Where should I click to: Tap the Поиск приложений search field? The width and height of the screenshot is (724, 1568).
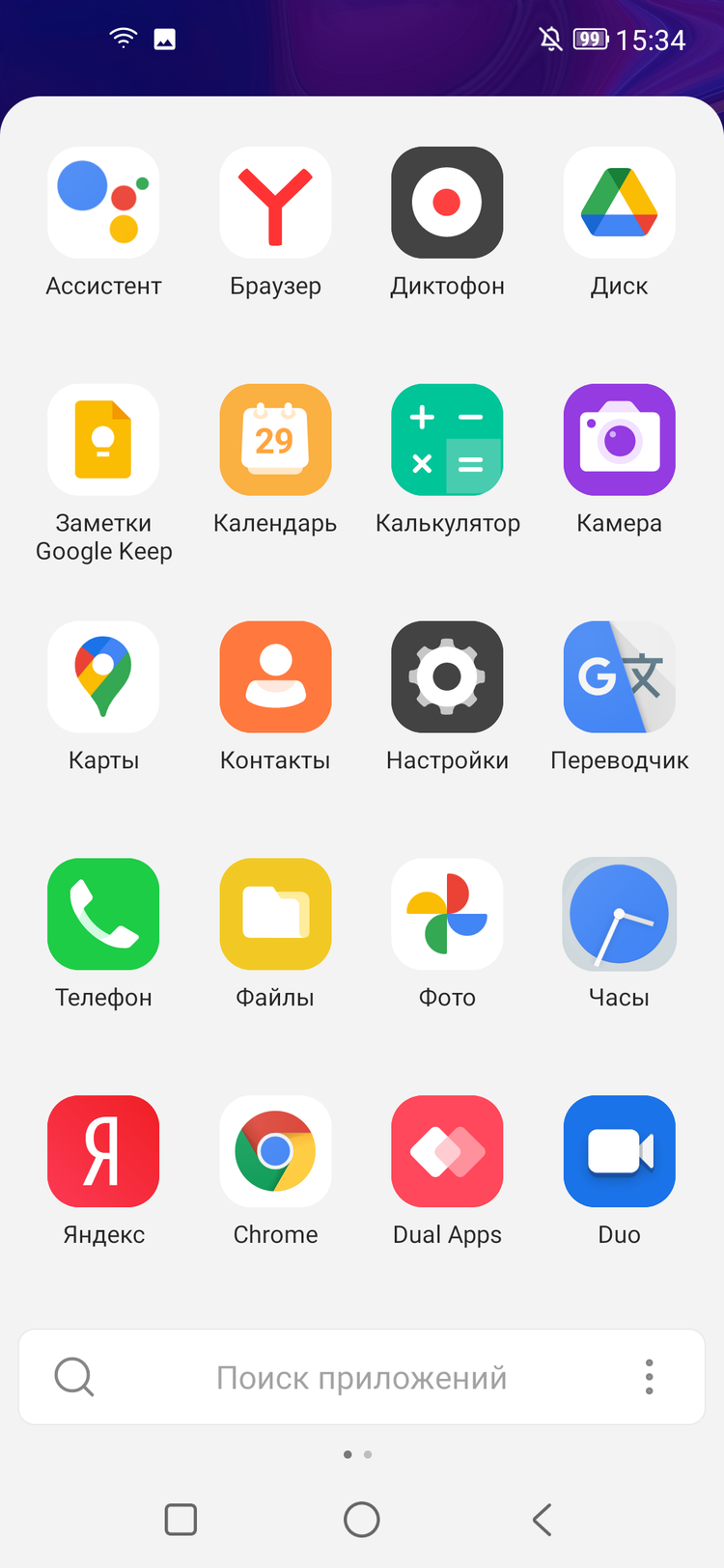361,1378
